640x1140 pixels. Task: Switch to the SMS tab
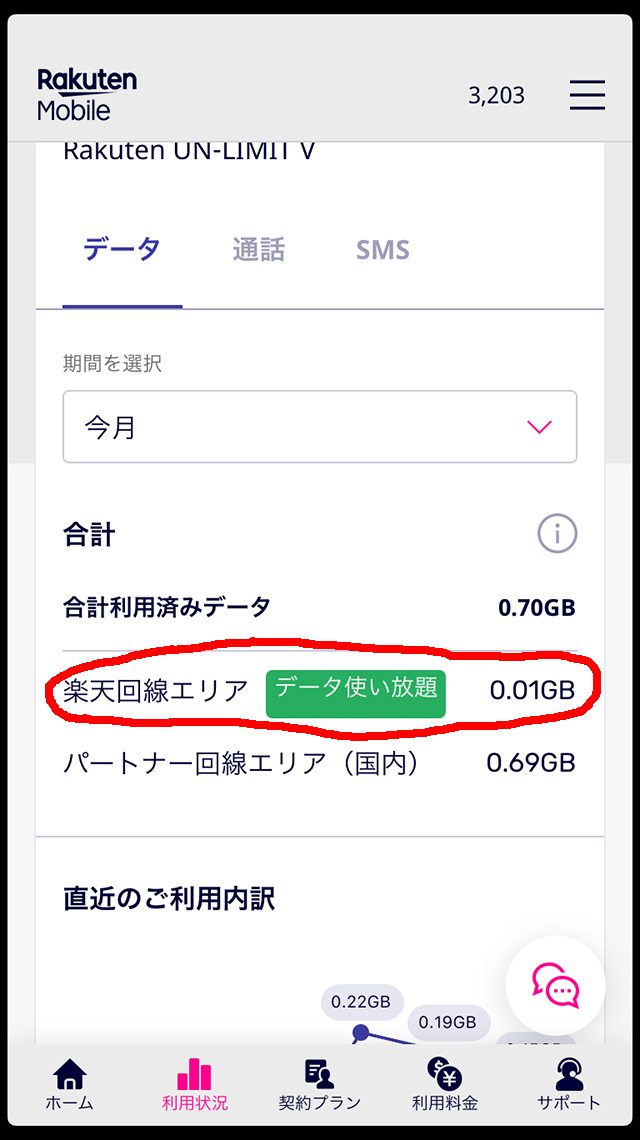click(383, 249)
